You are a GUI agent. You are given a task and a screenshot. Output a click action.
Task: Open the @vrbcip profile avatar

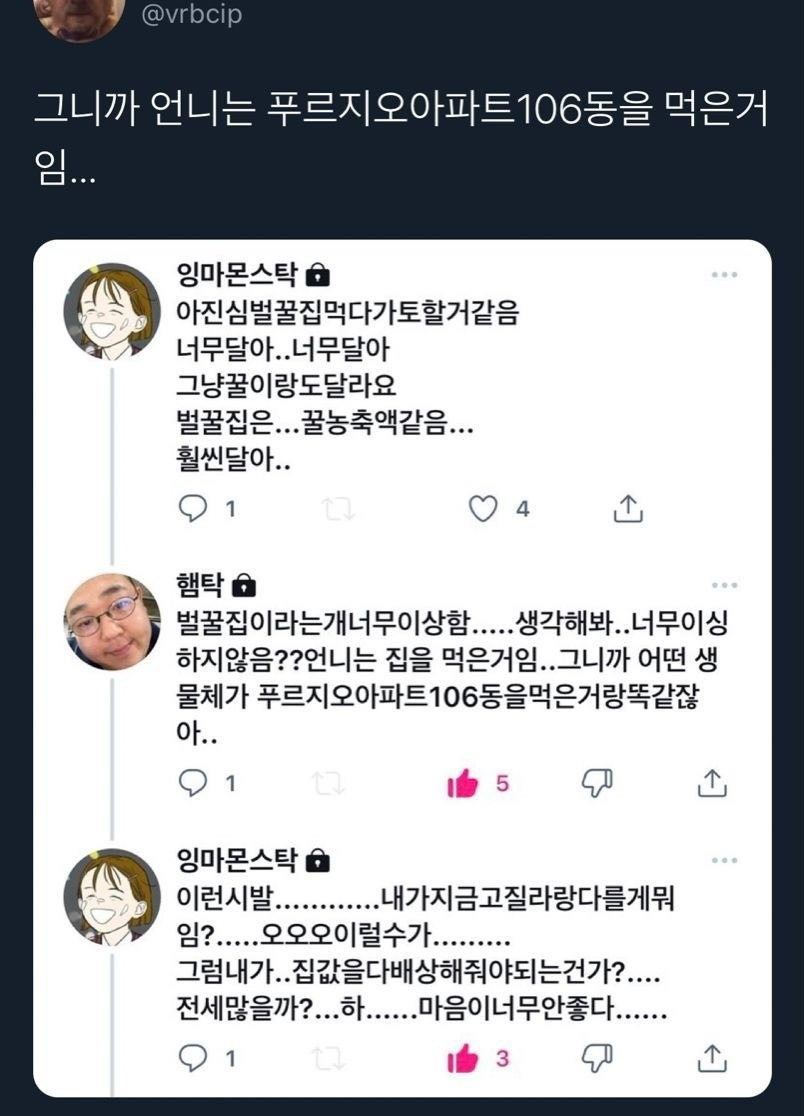[80, 16]
